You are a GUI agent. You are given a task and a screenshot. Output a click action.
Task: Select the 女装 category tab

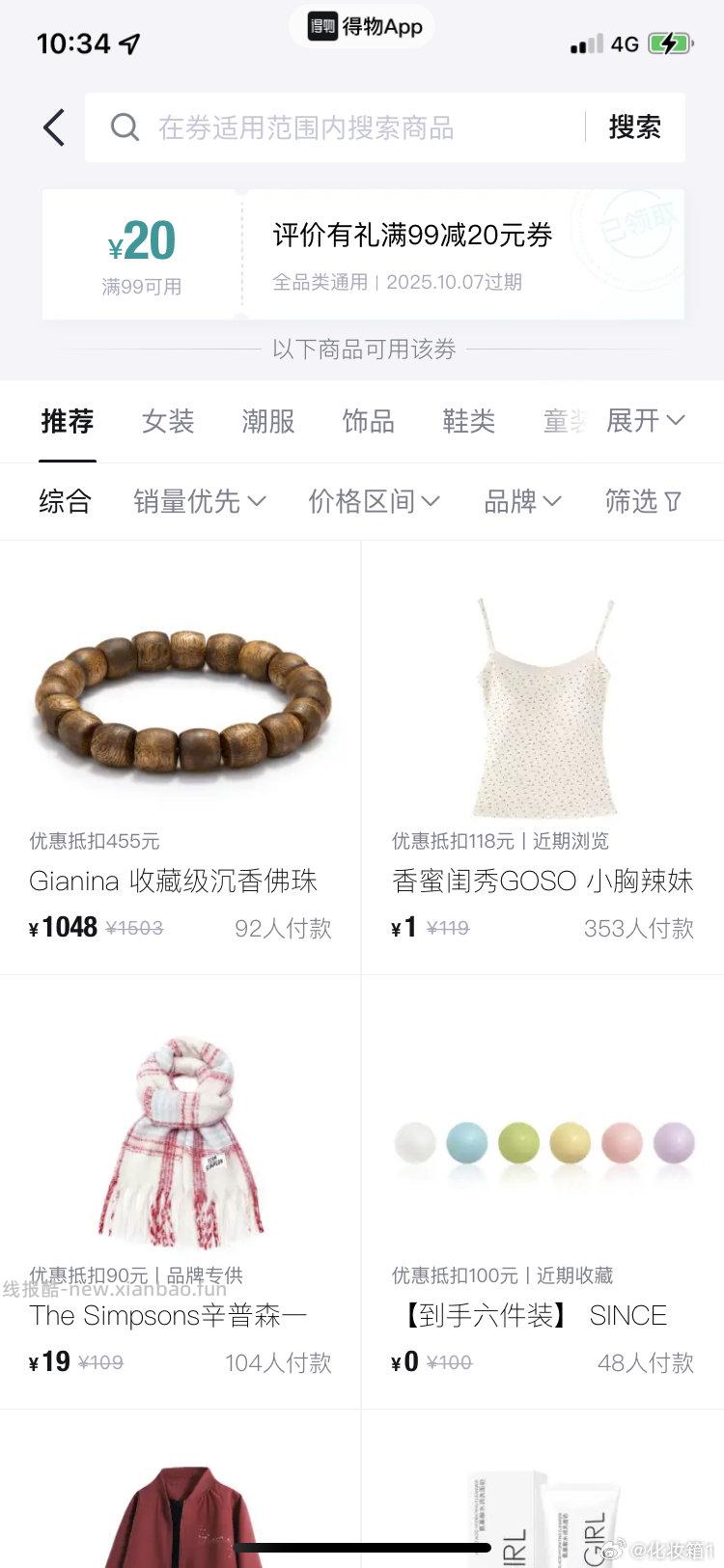coord(168,421)
